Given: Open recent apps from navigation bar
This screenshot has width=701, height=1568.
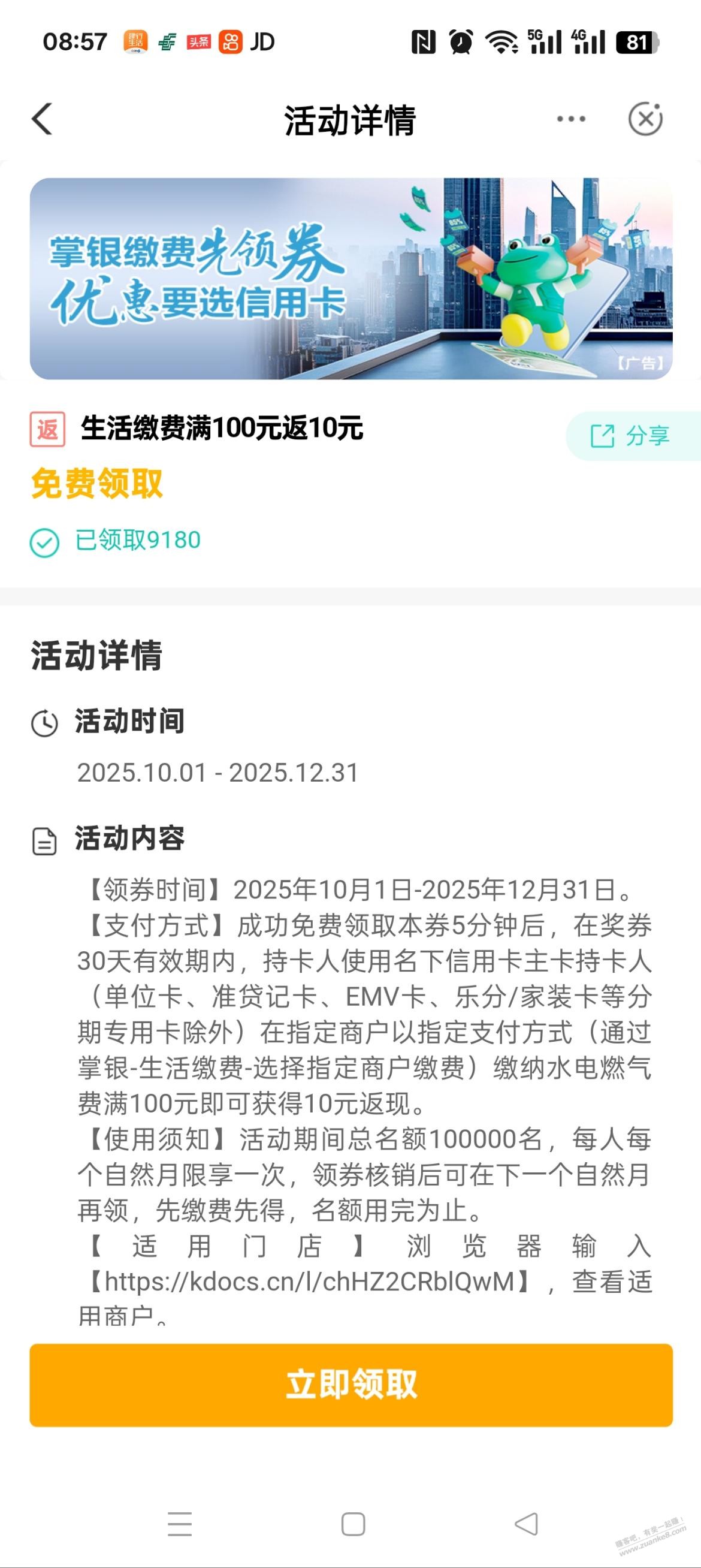Looking at the screenshot, I should (x=180, y=1524).
